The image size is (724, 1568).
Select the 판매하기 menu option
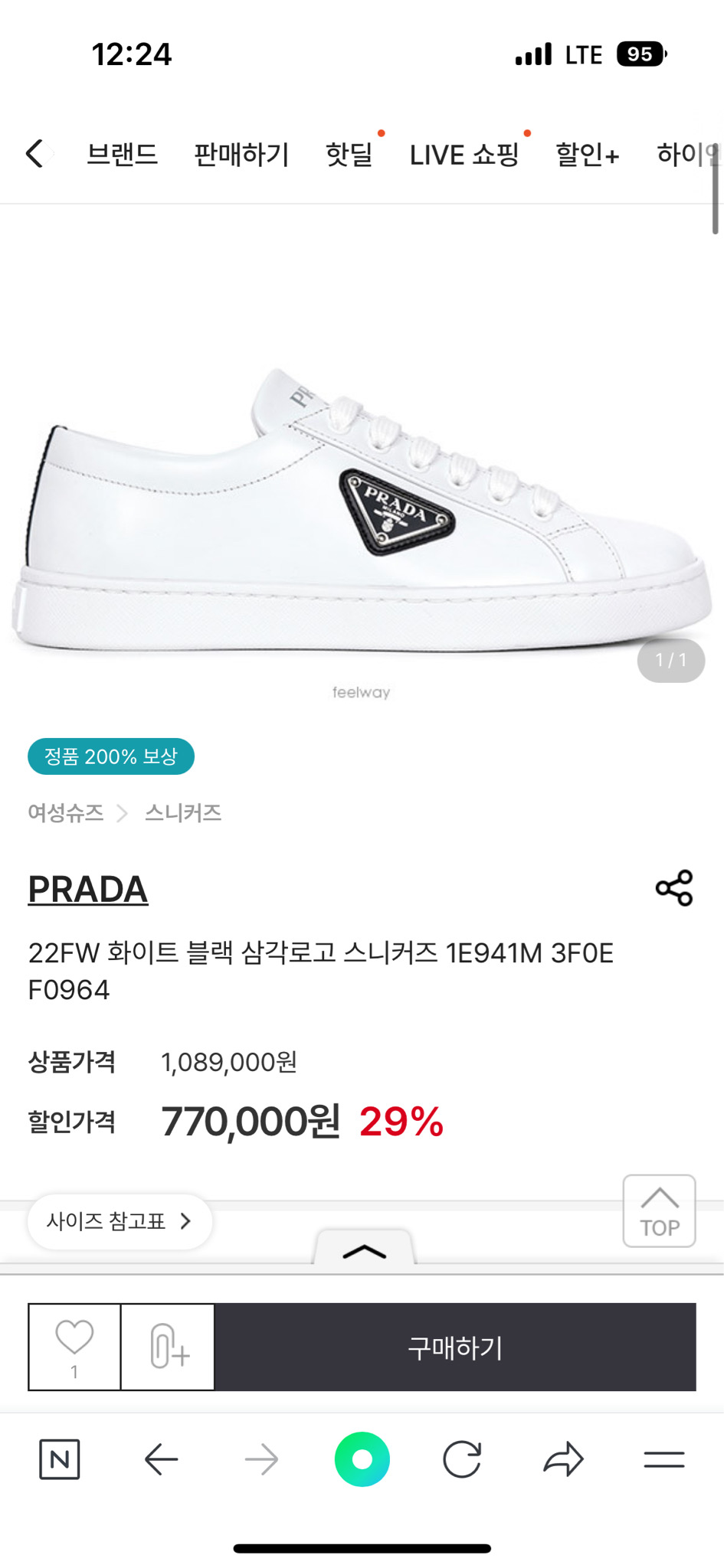pos(241,155)
